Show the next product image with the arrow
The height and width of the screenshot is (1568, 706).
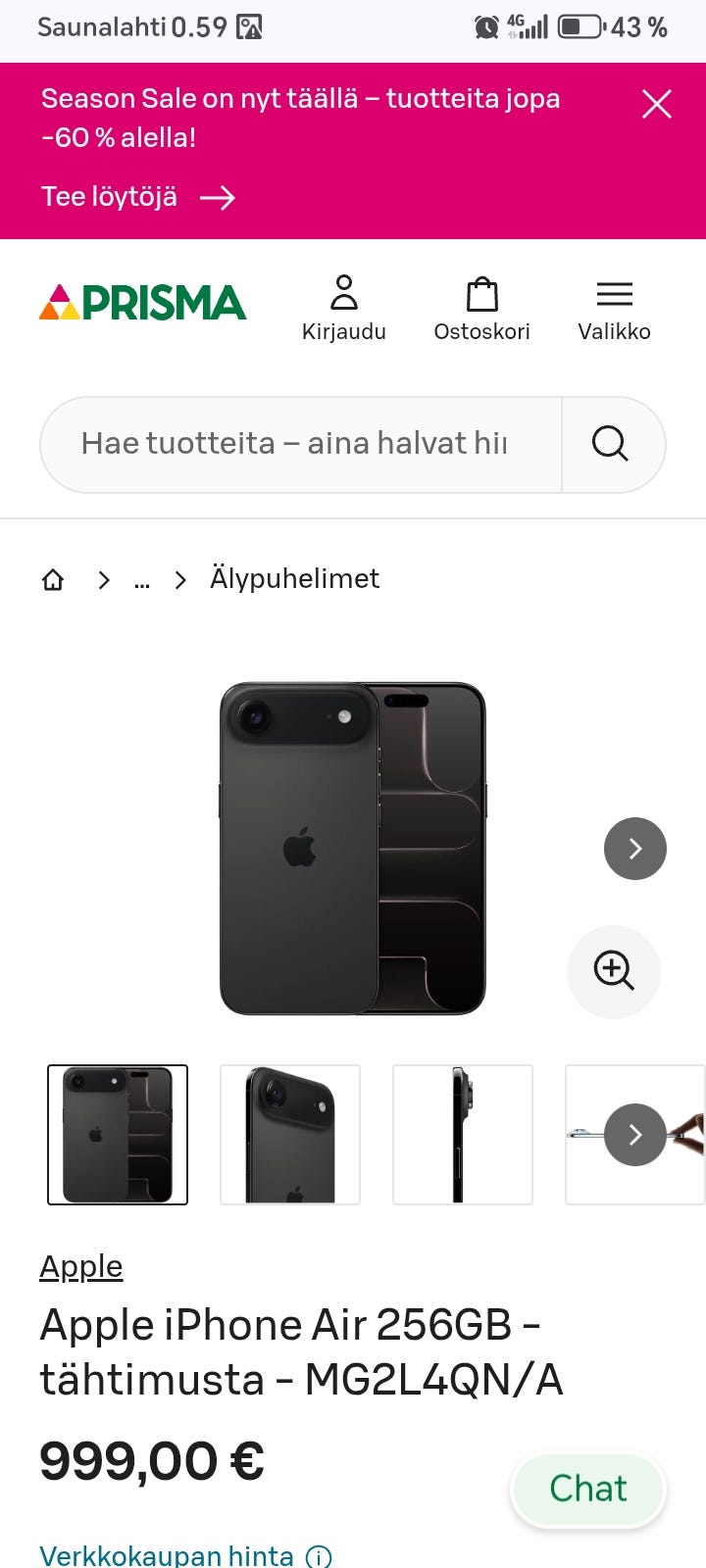[x=634, y=848]
